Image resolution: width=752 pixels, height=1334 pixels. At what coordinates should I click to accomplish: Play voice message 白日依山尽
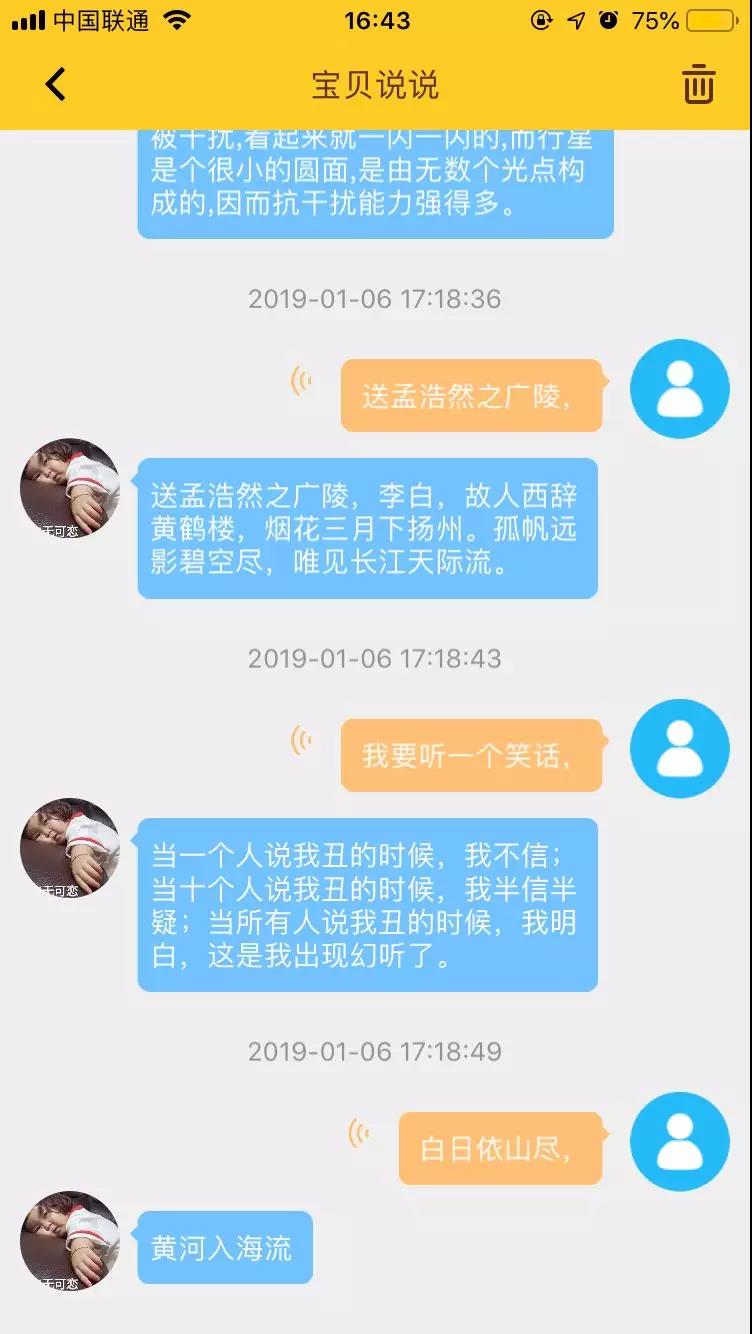[x=499, y=1148]
